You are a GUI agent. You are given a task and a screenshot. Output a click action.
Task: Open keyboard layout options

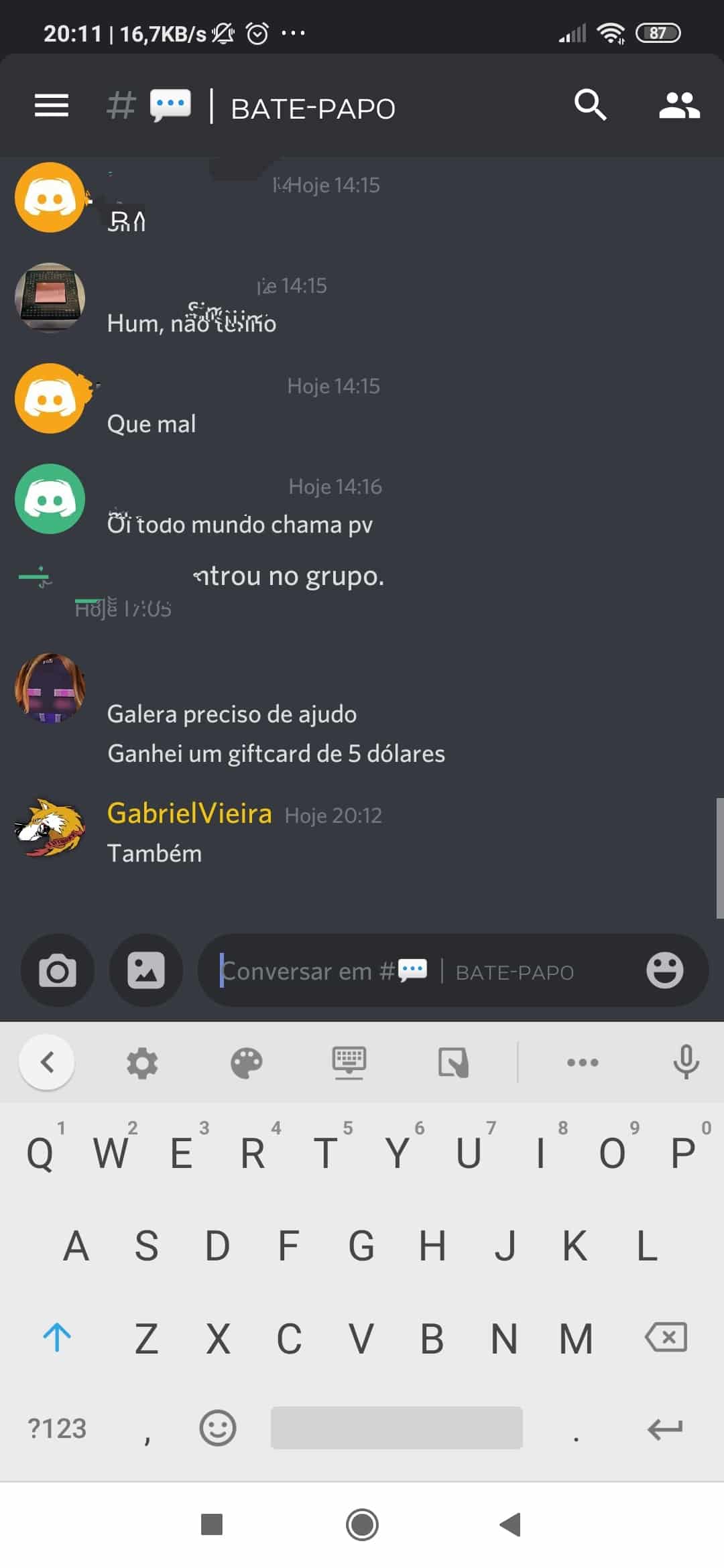click(x=349, y=1063)
